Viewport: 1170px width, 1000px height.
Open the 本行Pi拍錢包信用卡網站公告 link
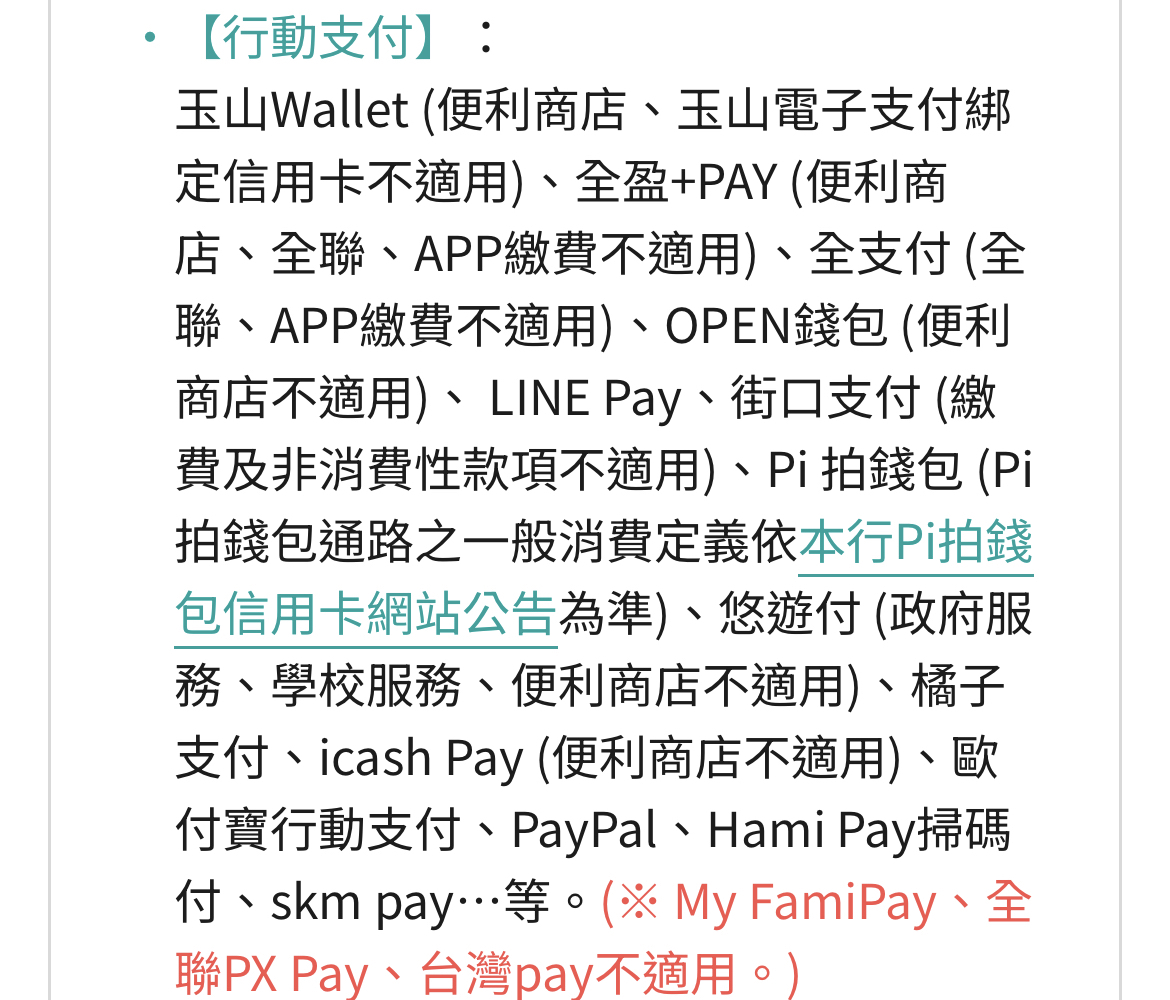click(914, 545)
